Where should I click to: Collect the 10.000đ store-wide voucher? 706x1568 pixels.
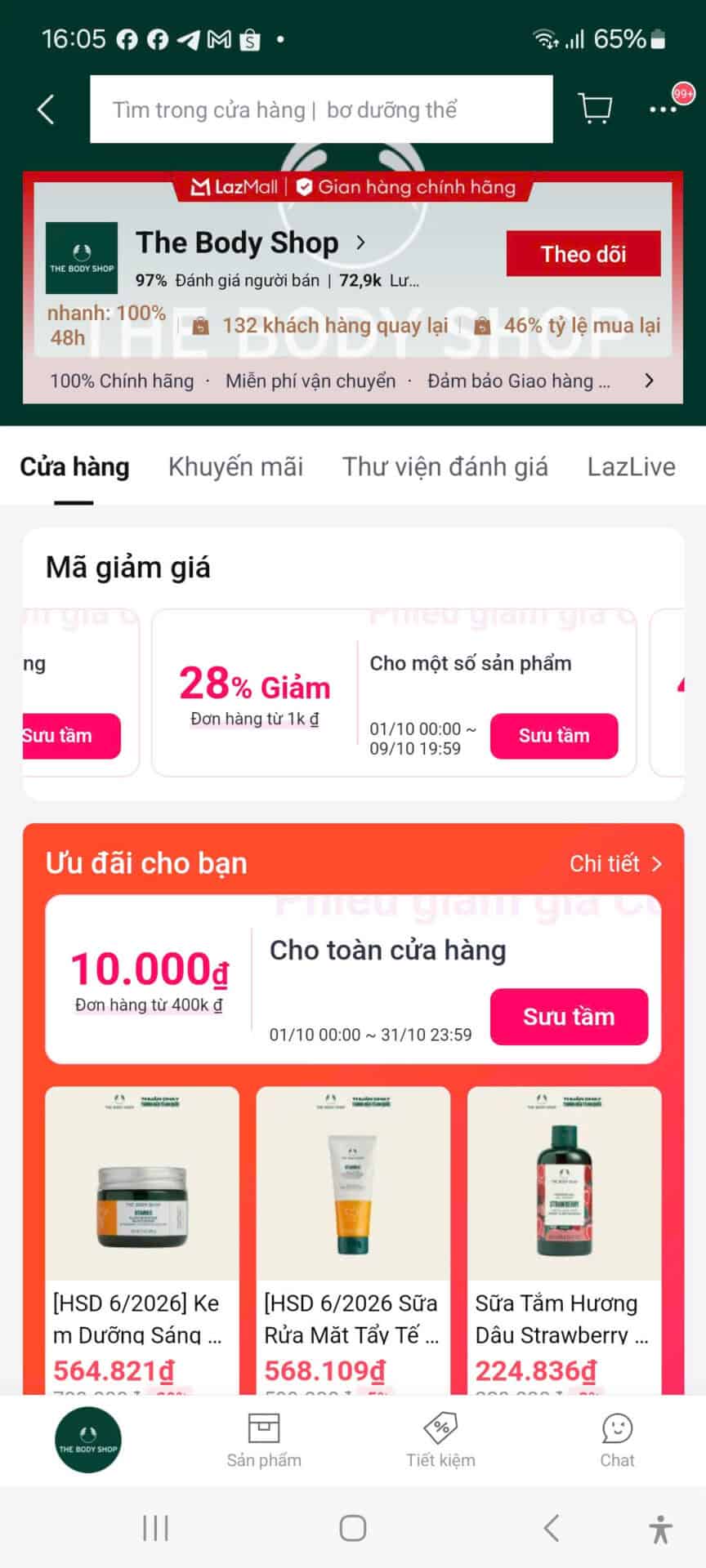pos(569,1017)
